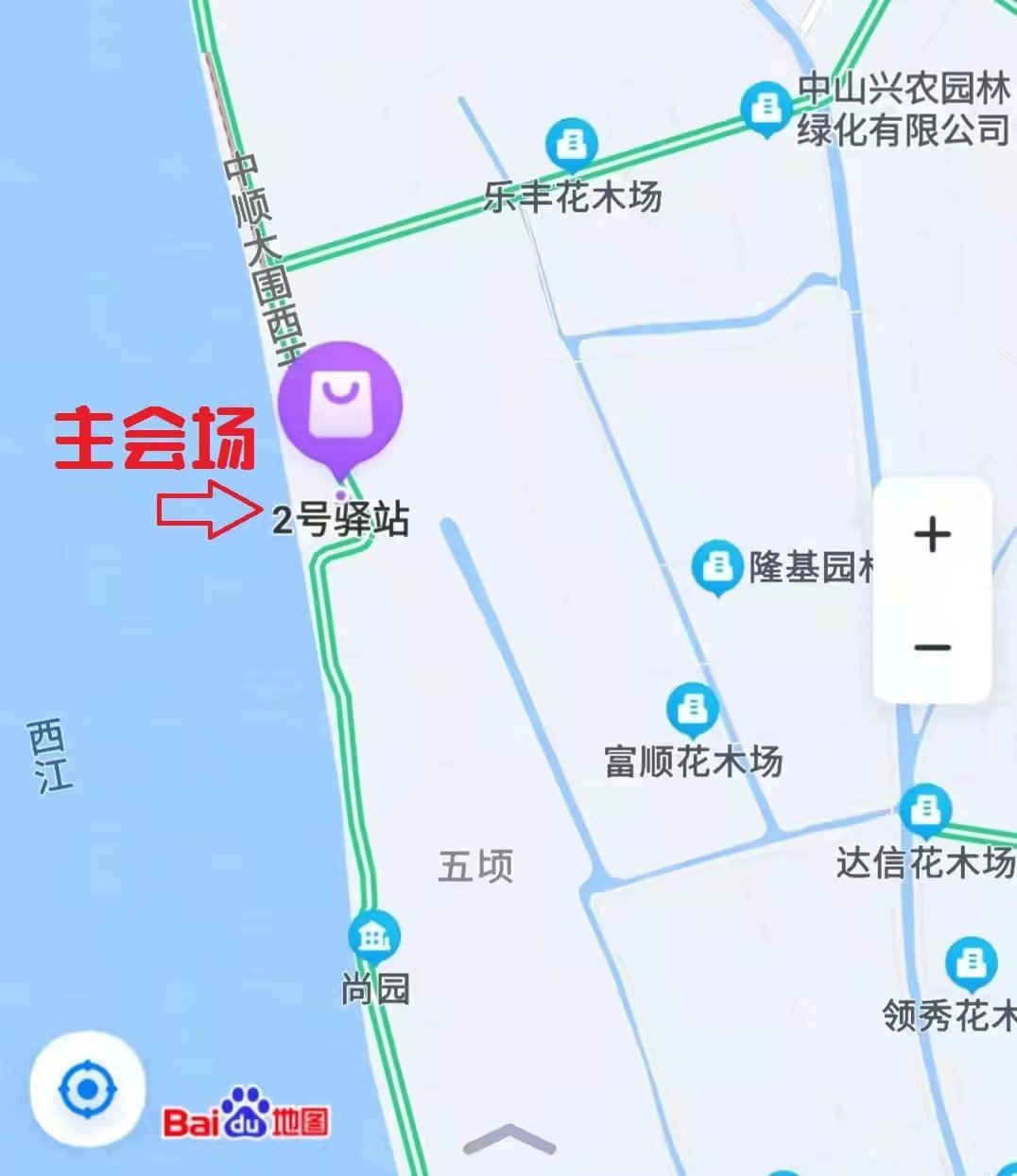The height and width of the screenshot is (1176, 1017).
Task: Select the 领秀花木 marker
Action: 970,964
